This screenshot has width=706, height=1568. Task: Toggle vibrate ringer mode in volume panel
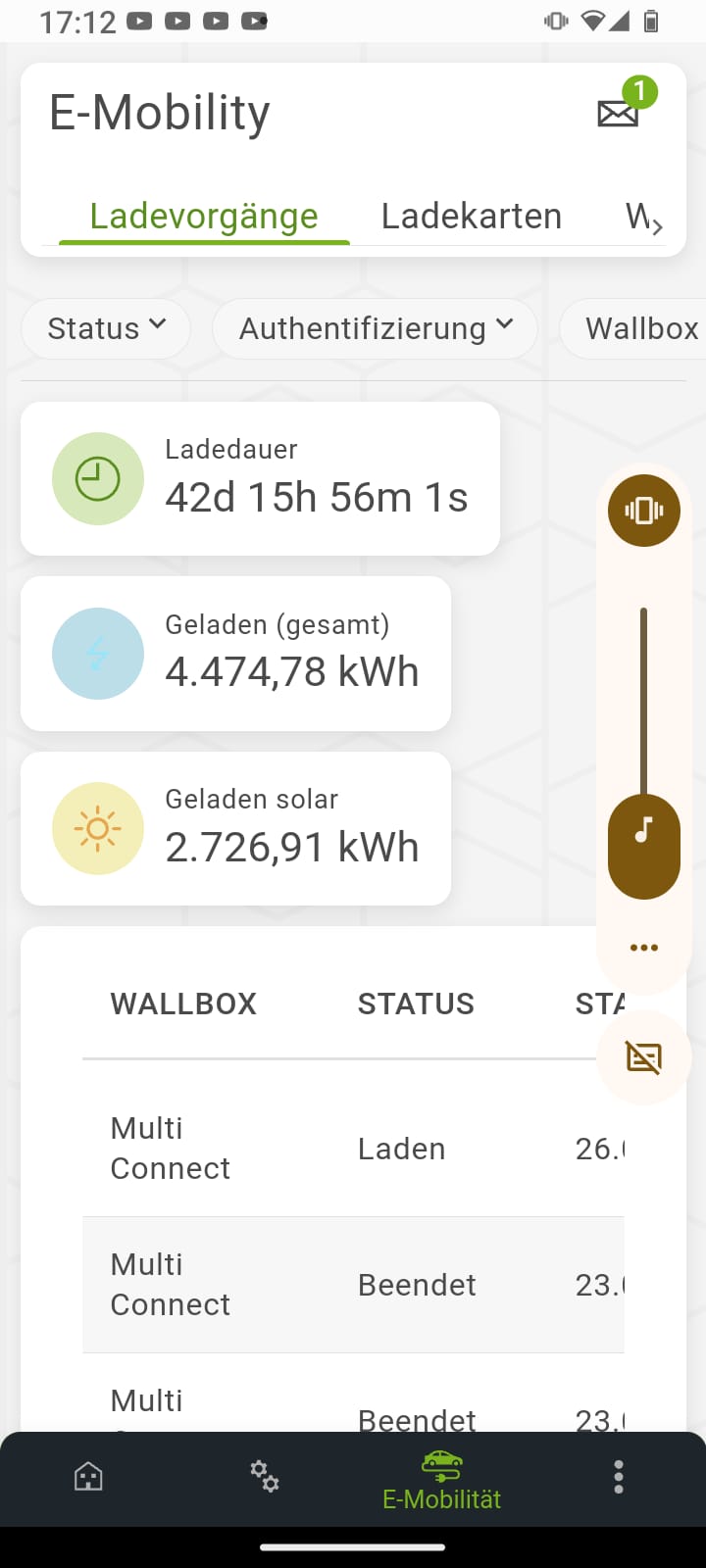644,510
